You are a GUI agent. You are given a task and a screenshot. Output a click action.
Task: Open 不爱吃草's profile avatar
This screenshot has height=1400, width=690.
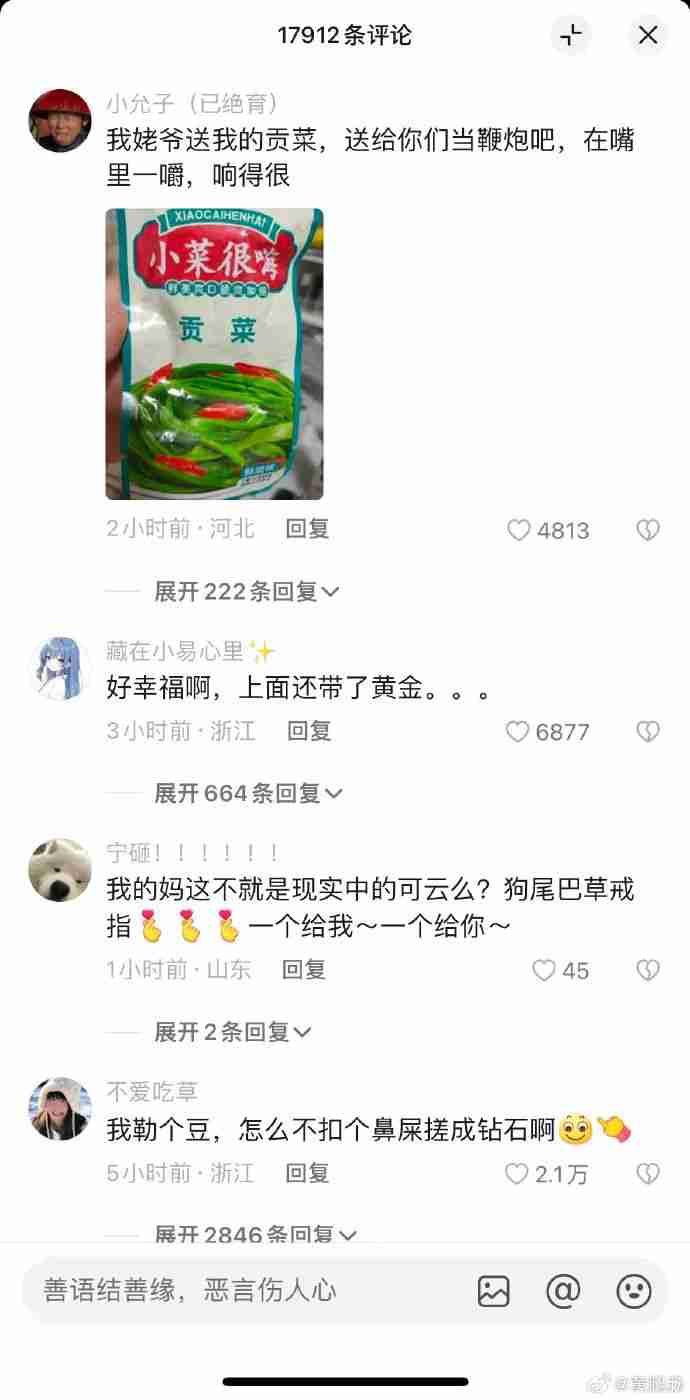point(60,1108)
